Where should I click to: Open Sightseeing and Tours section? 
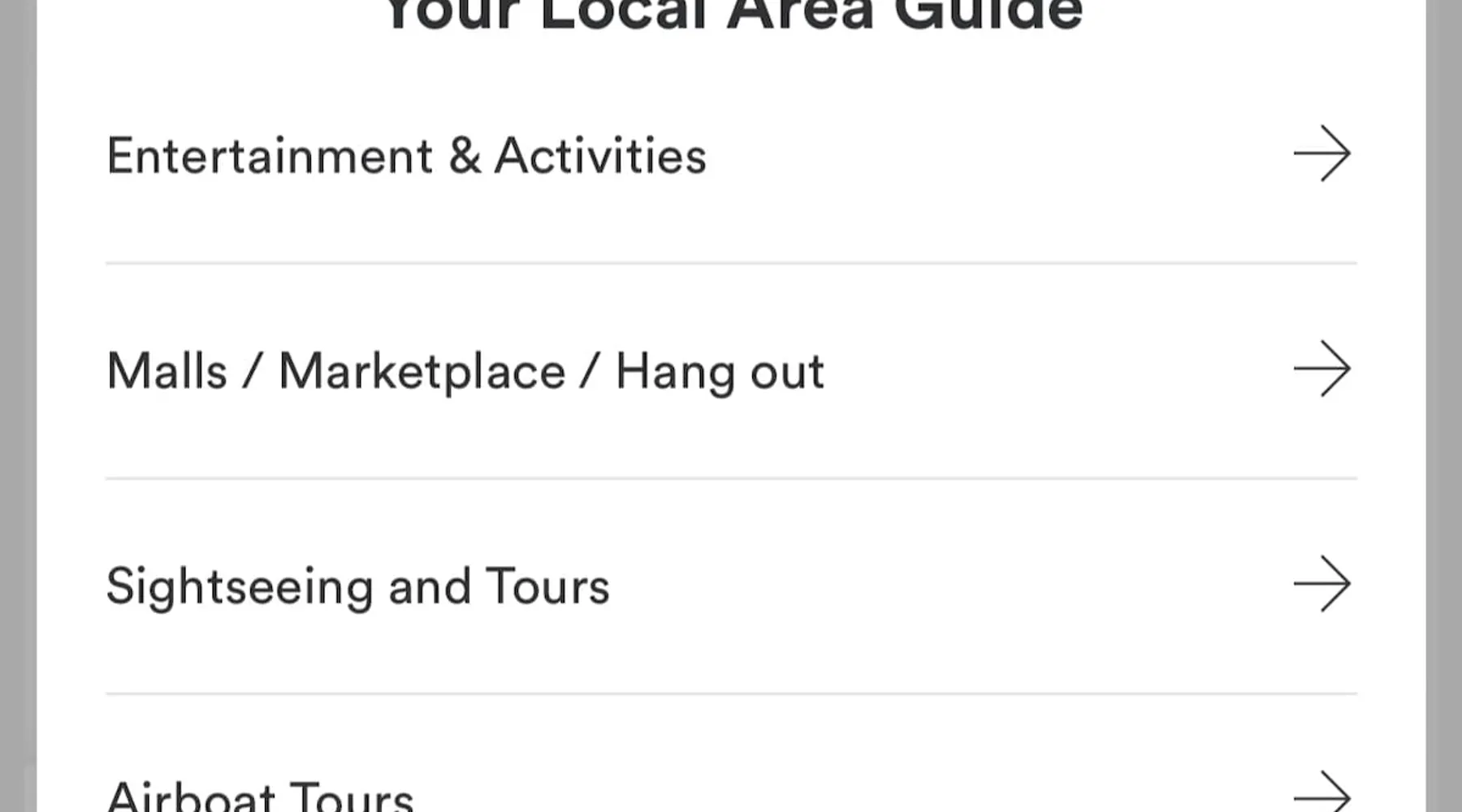[x=357, y=586]
